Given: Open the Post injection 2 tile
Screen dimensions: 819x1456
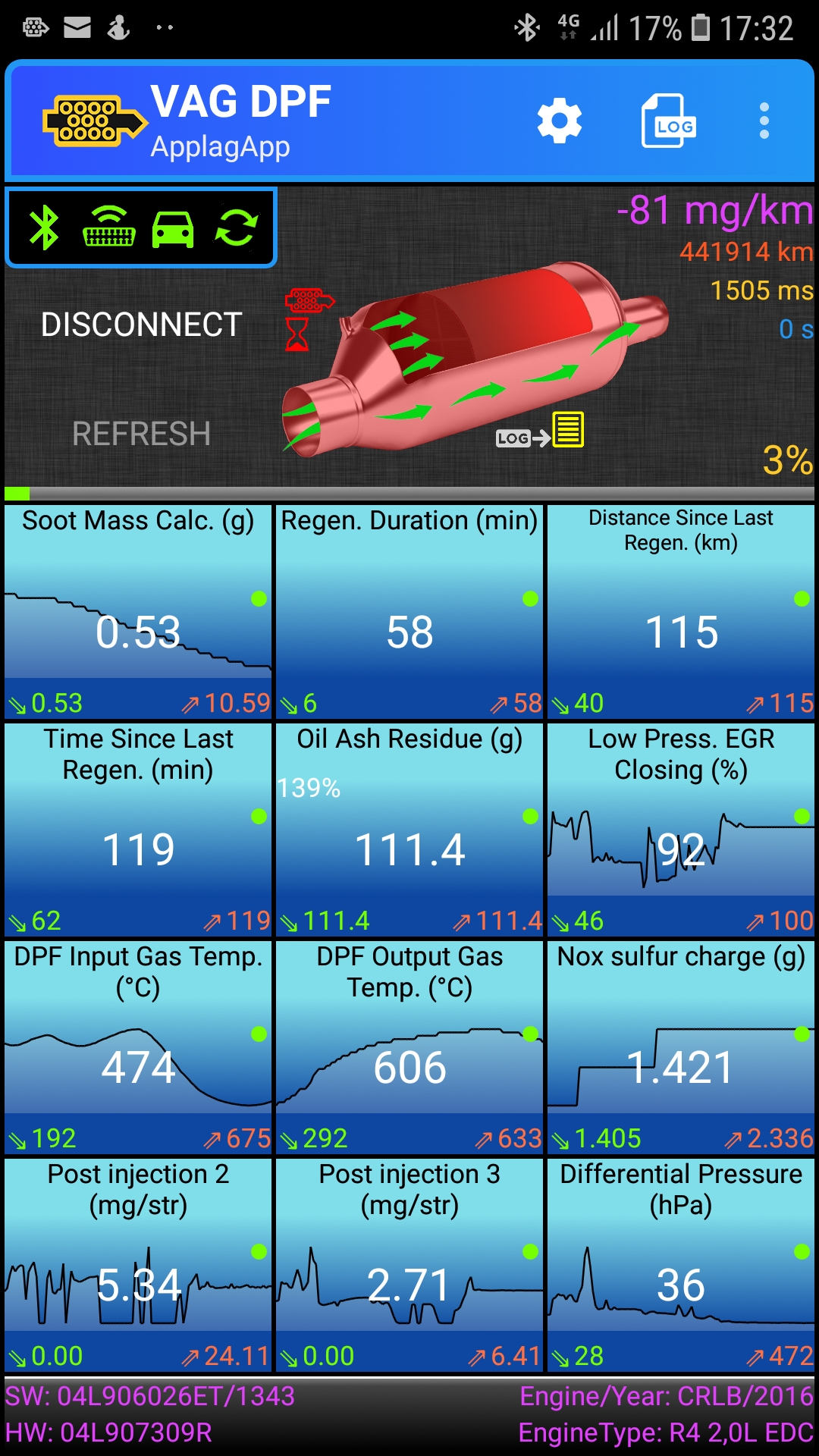Looking at the screenshot, I should [138, 1265].
